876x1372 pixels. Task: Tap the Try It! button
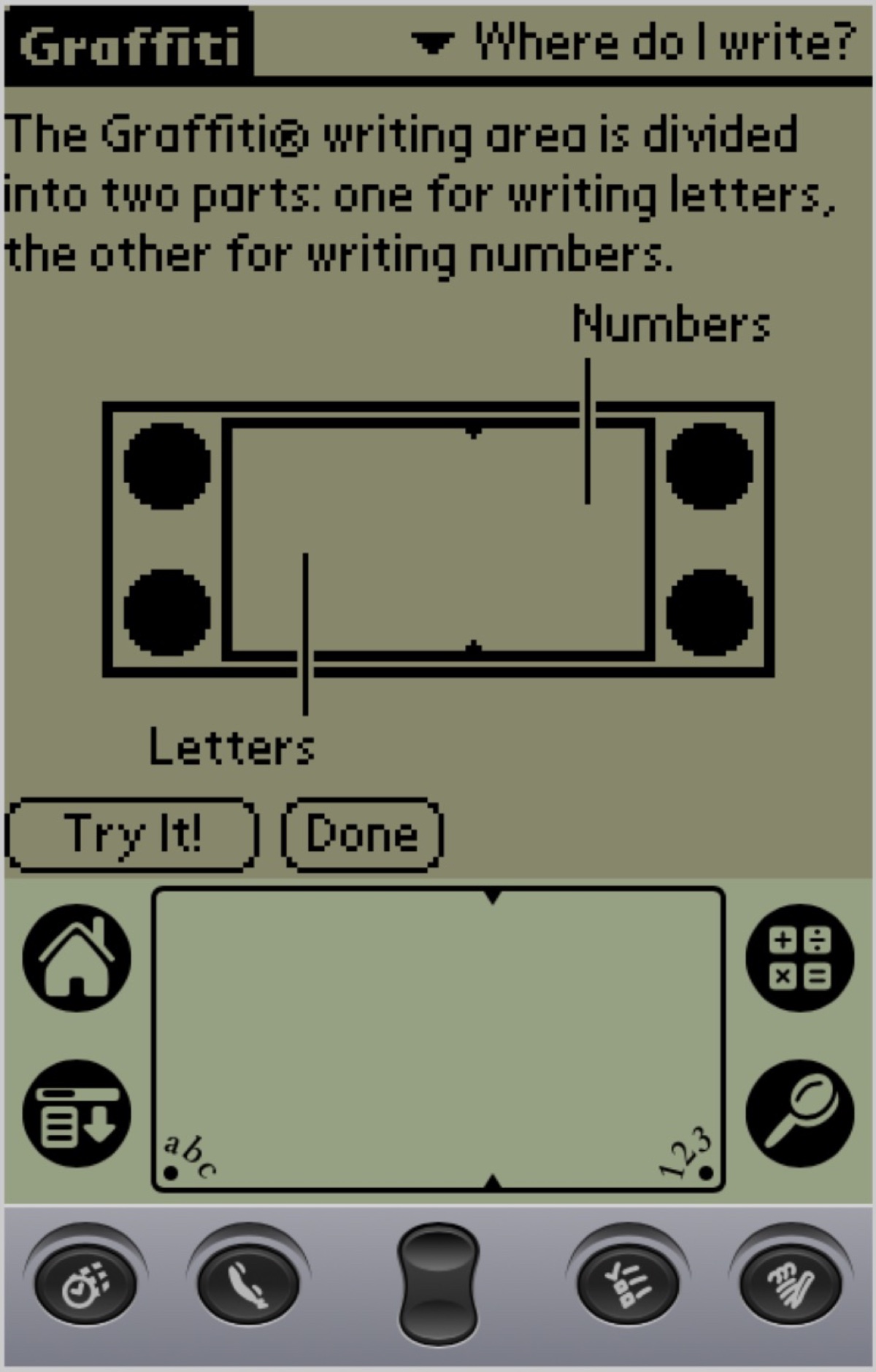point(132,834)
